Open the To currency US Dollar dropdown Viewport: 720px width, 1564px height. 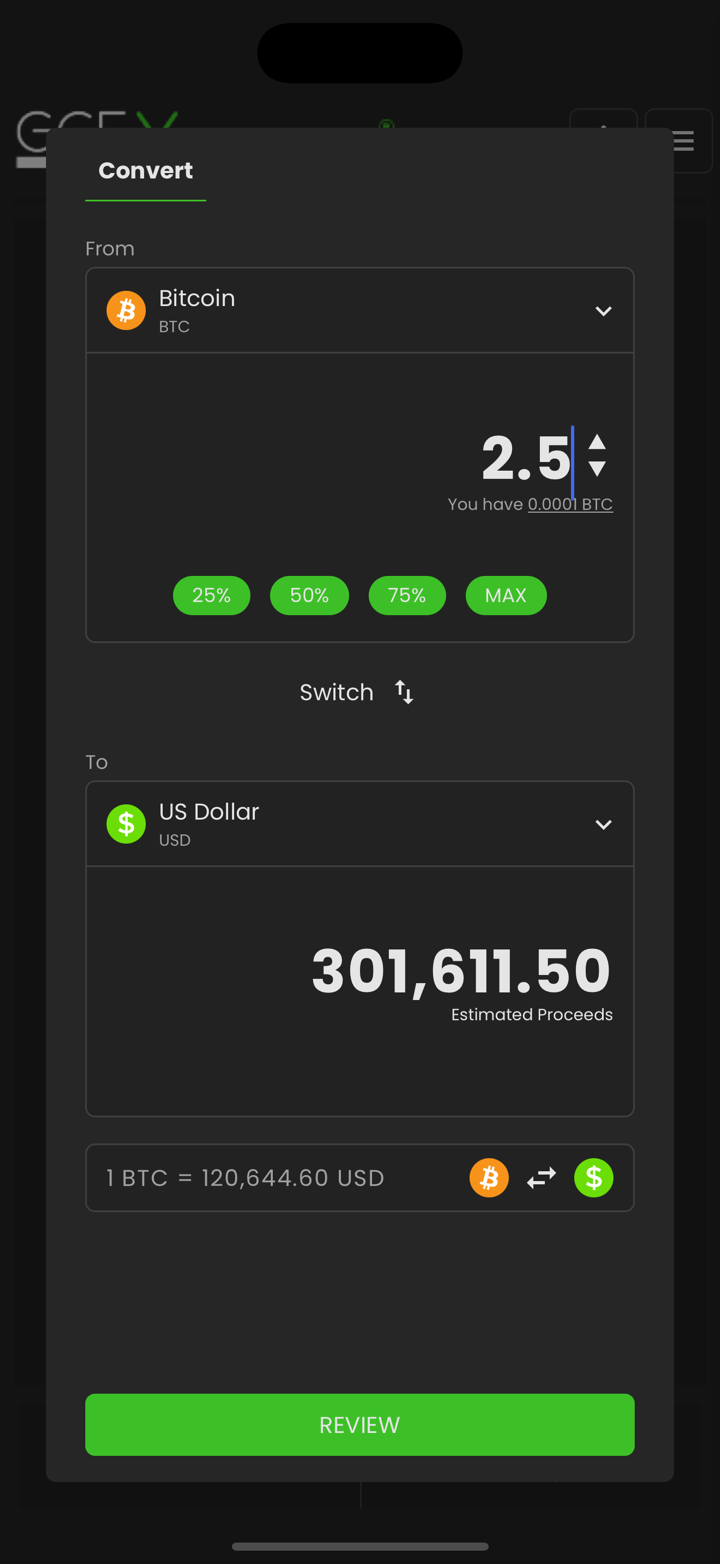coord(360,824)
